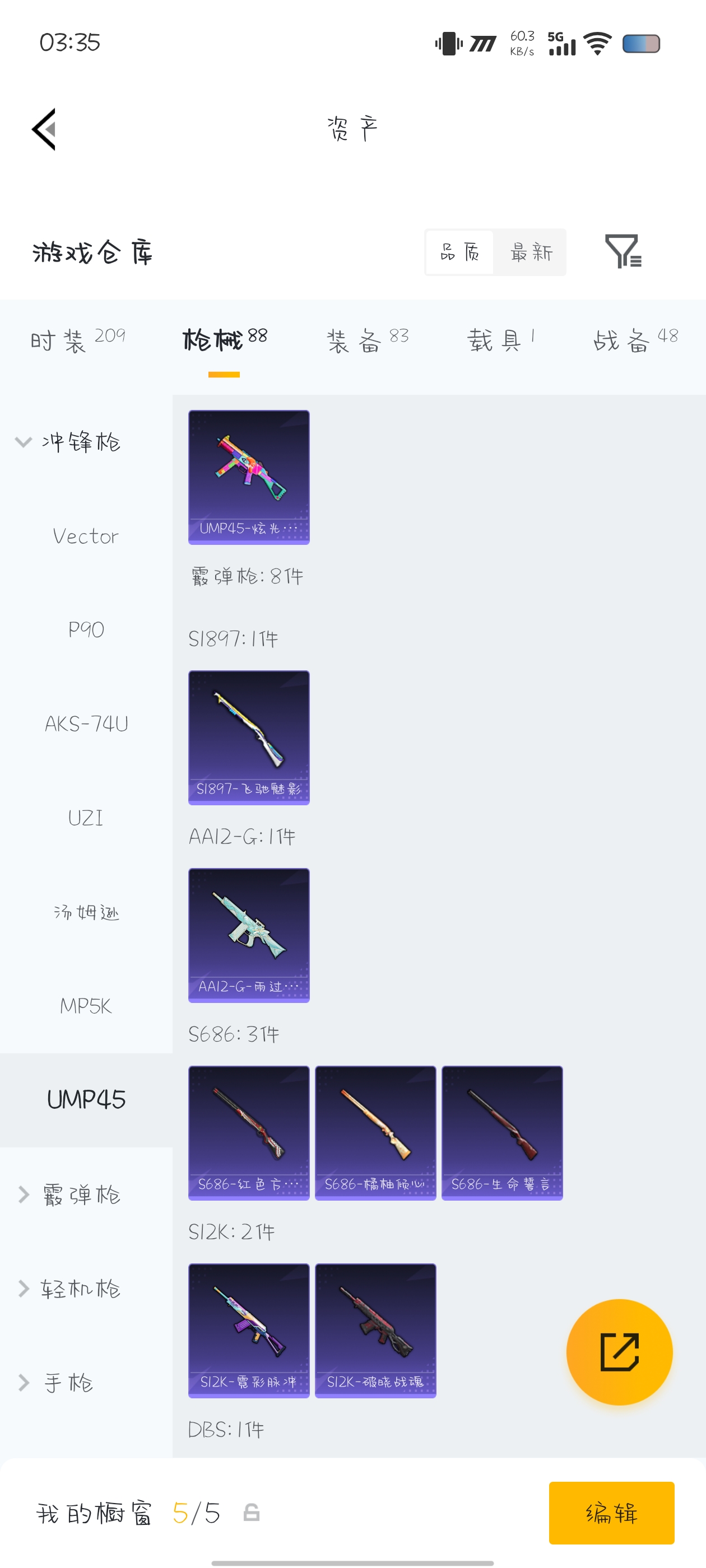This screenshot has height=1568, width=706.
Task: Open the S1897-飞驰魅影 skin tile
Action: [249, 737]
